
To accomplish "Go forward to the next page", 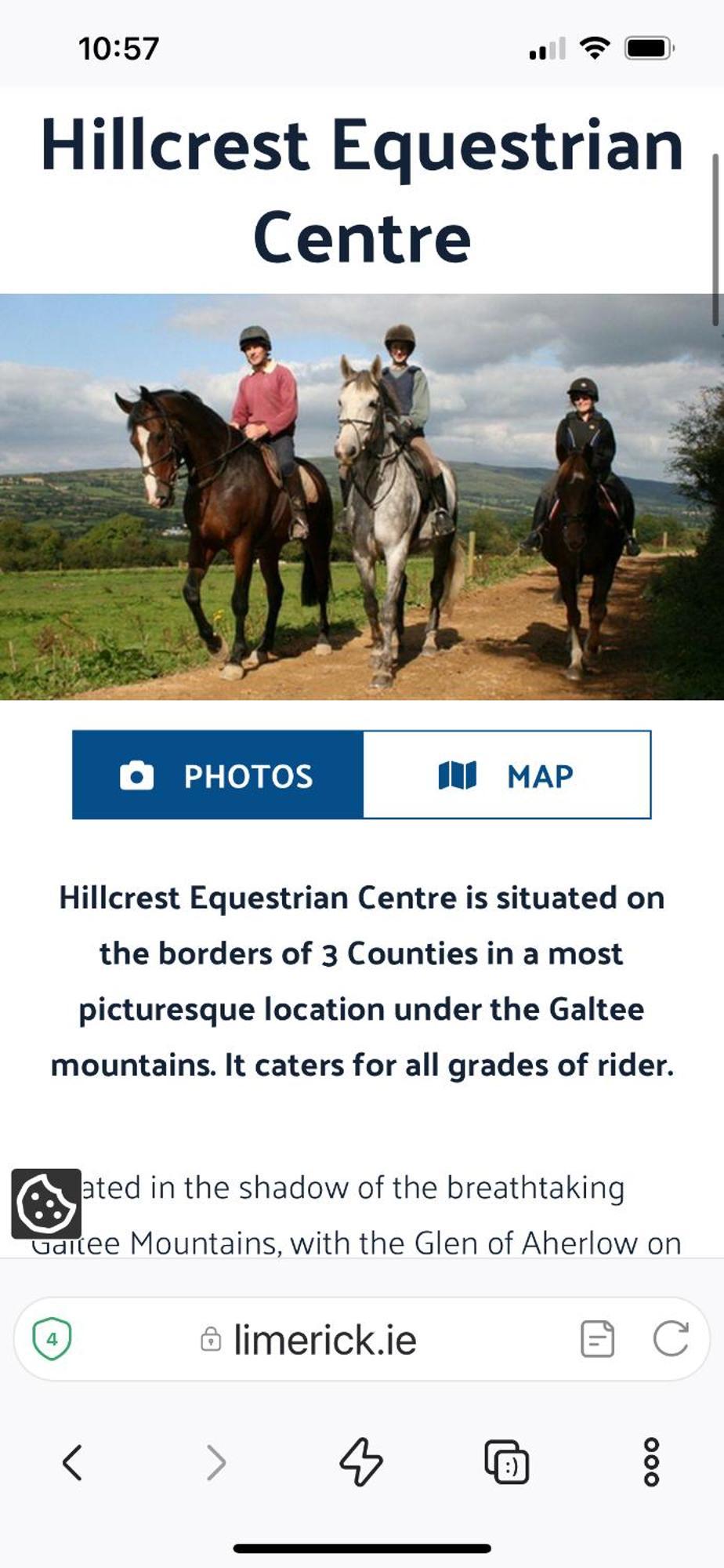I will click(216, 1462).
